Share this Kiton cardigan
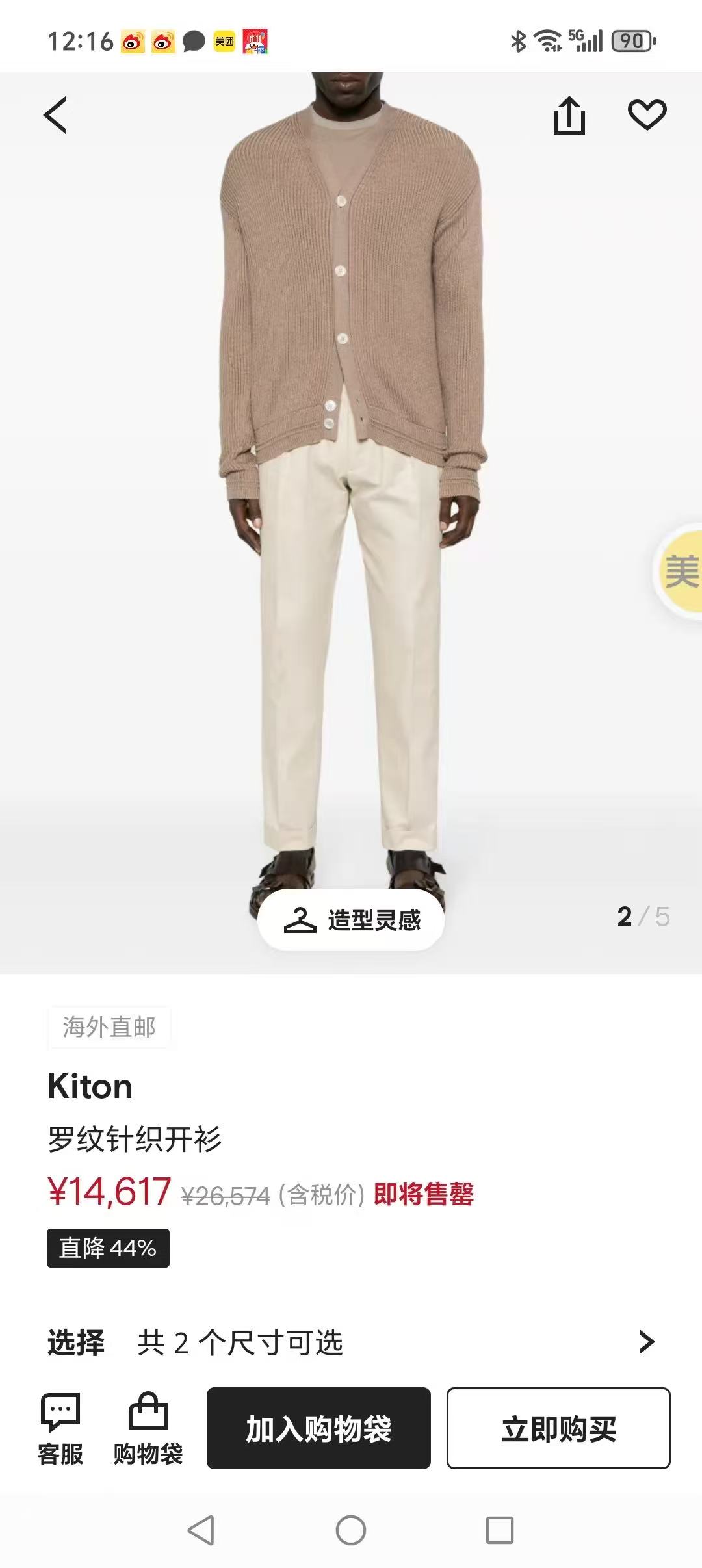The image size is (702, 1568). [x=569, y=116]
